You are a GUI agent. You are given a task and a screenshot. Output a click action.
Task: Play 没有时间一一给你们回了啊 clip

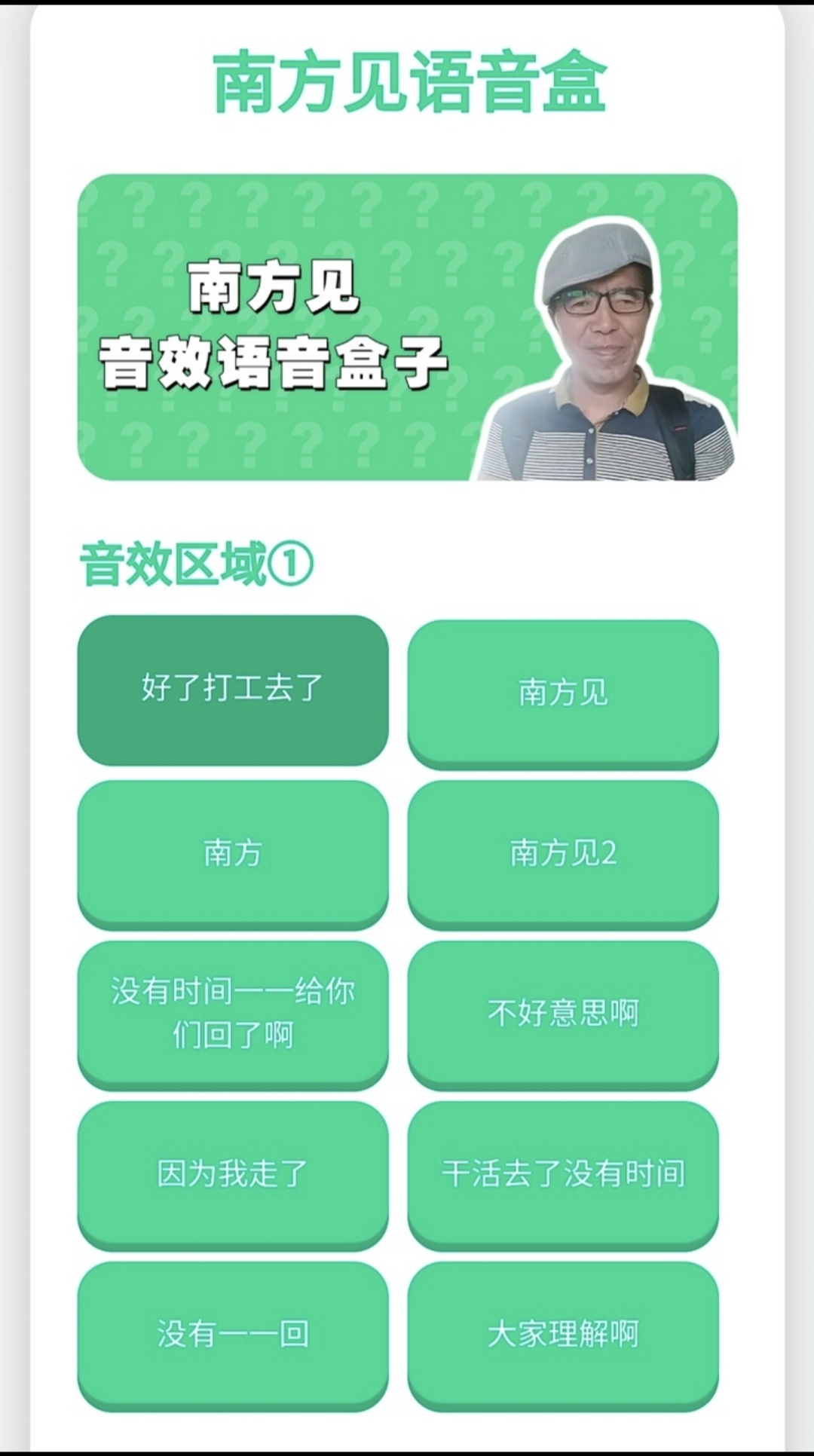point(233,1013)
